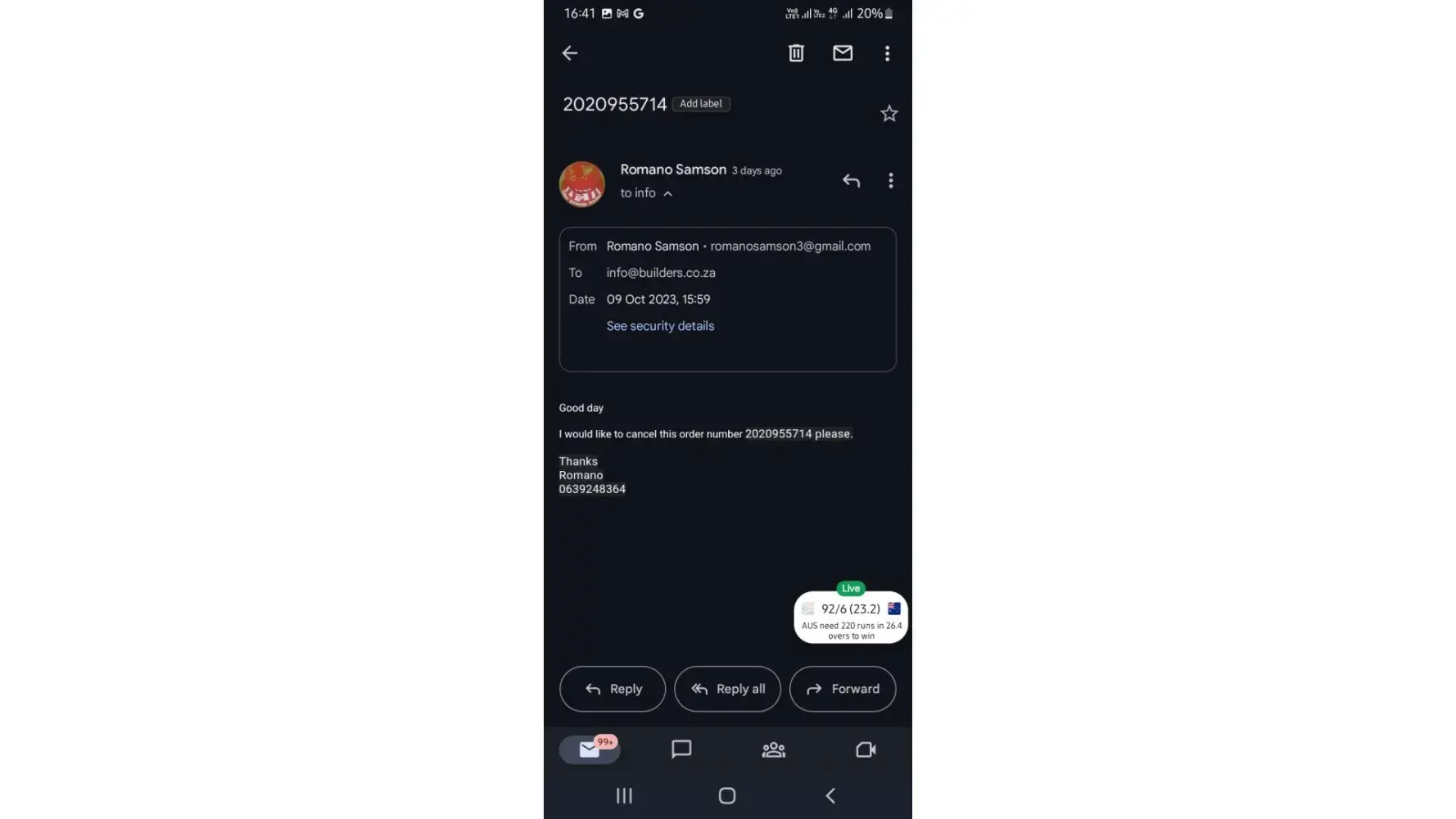The width and height of the screenshot is (1456, 819).
Task: Tap the reply arrow beside the sender
Action: (x=851, y=181)
